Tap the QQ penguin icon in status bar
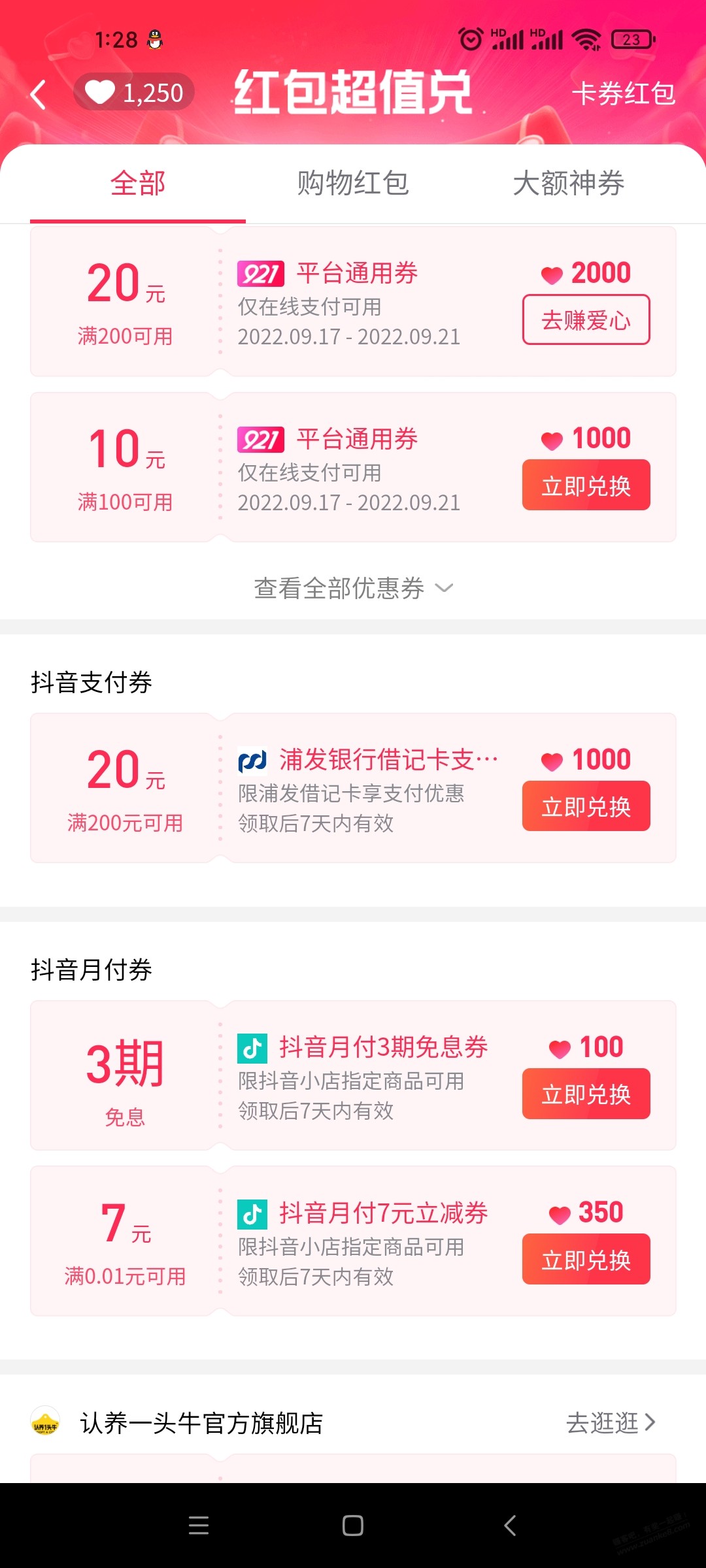 point(154,39)
